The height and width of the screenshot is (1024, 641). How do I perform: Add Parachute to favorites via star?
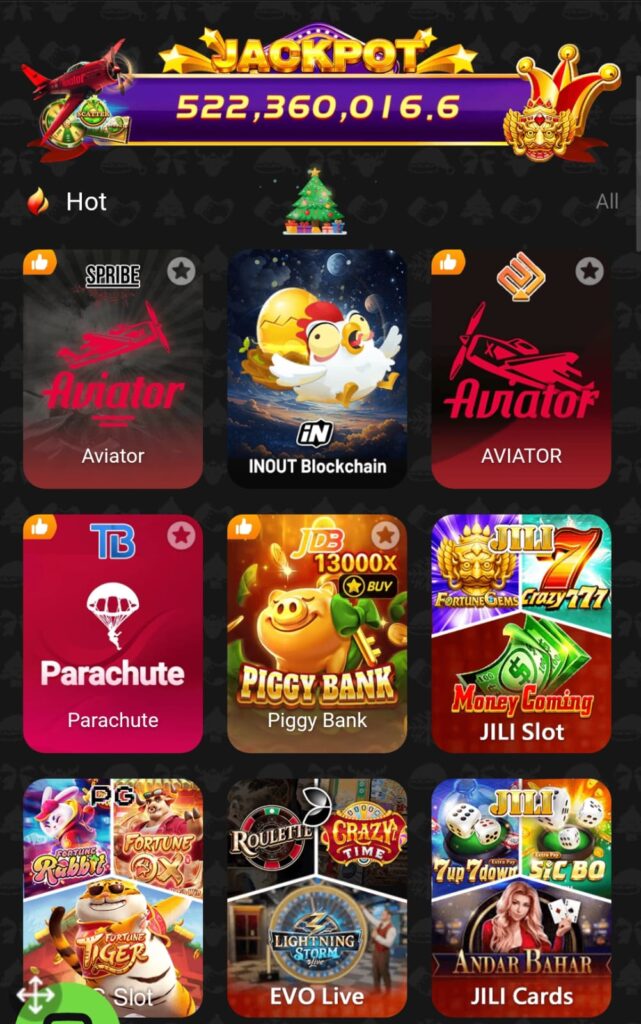[x=181, y=535]
